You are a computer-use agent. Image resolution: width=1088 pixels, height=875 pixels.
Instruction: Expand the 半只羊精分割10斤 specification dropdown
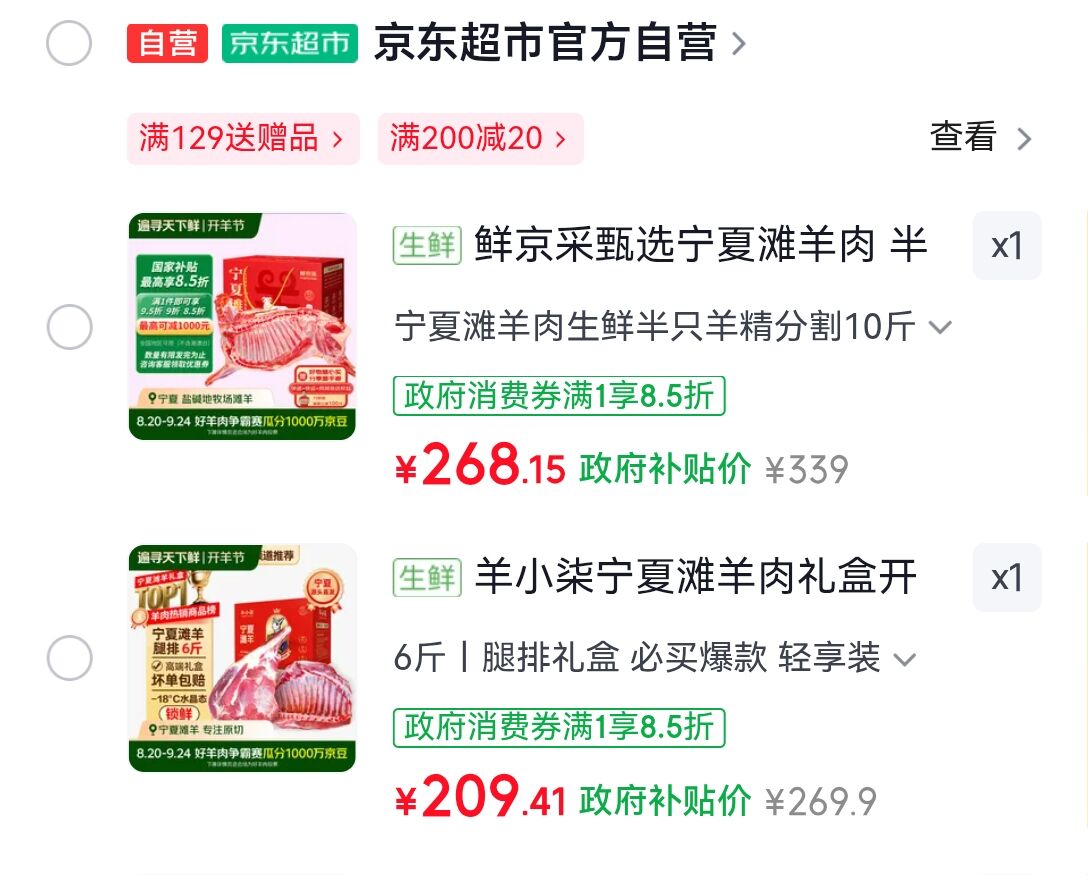(673, 326)
